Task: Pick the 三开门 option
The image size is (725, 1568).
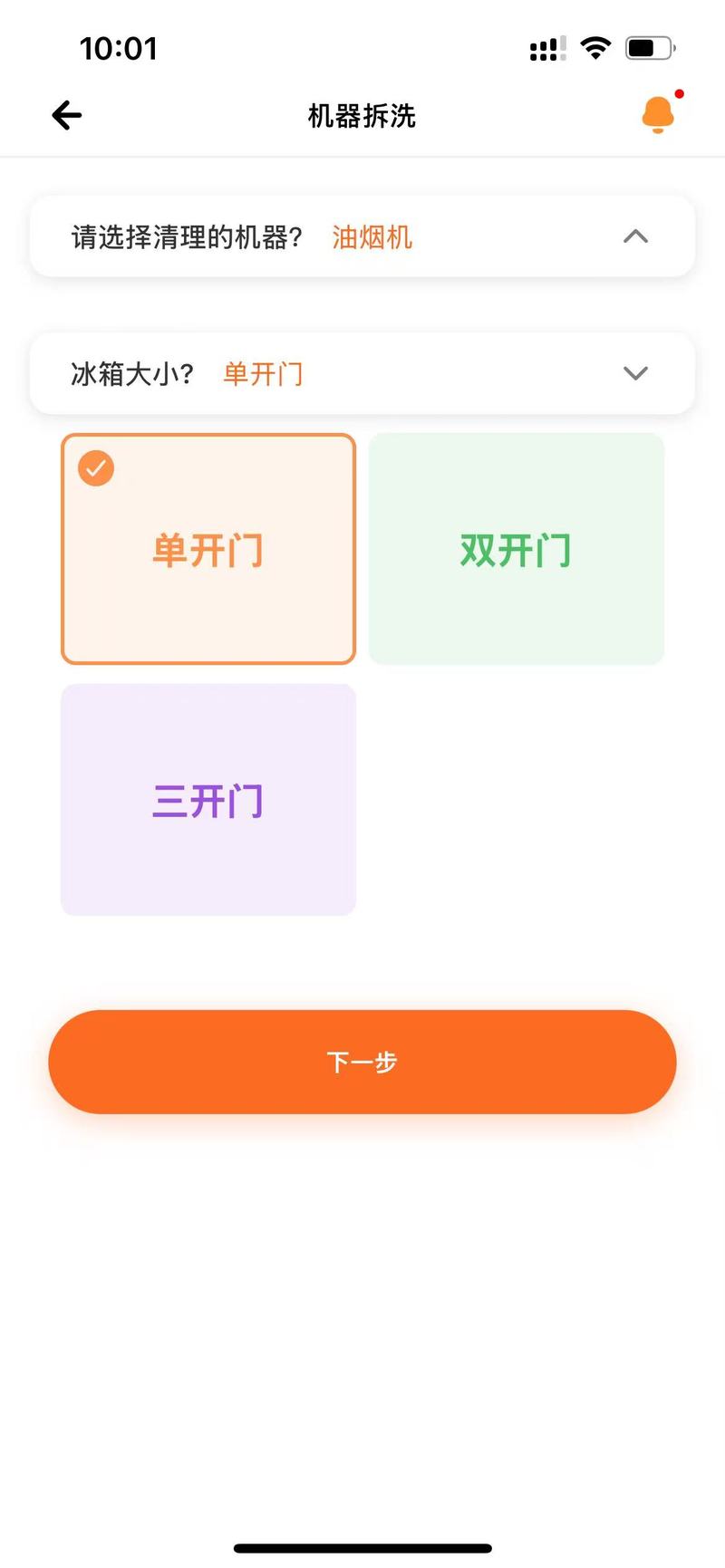Action: 208,800
